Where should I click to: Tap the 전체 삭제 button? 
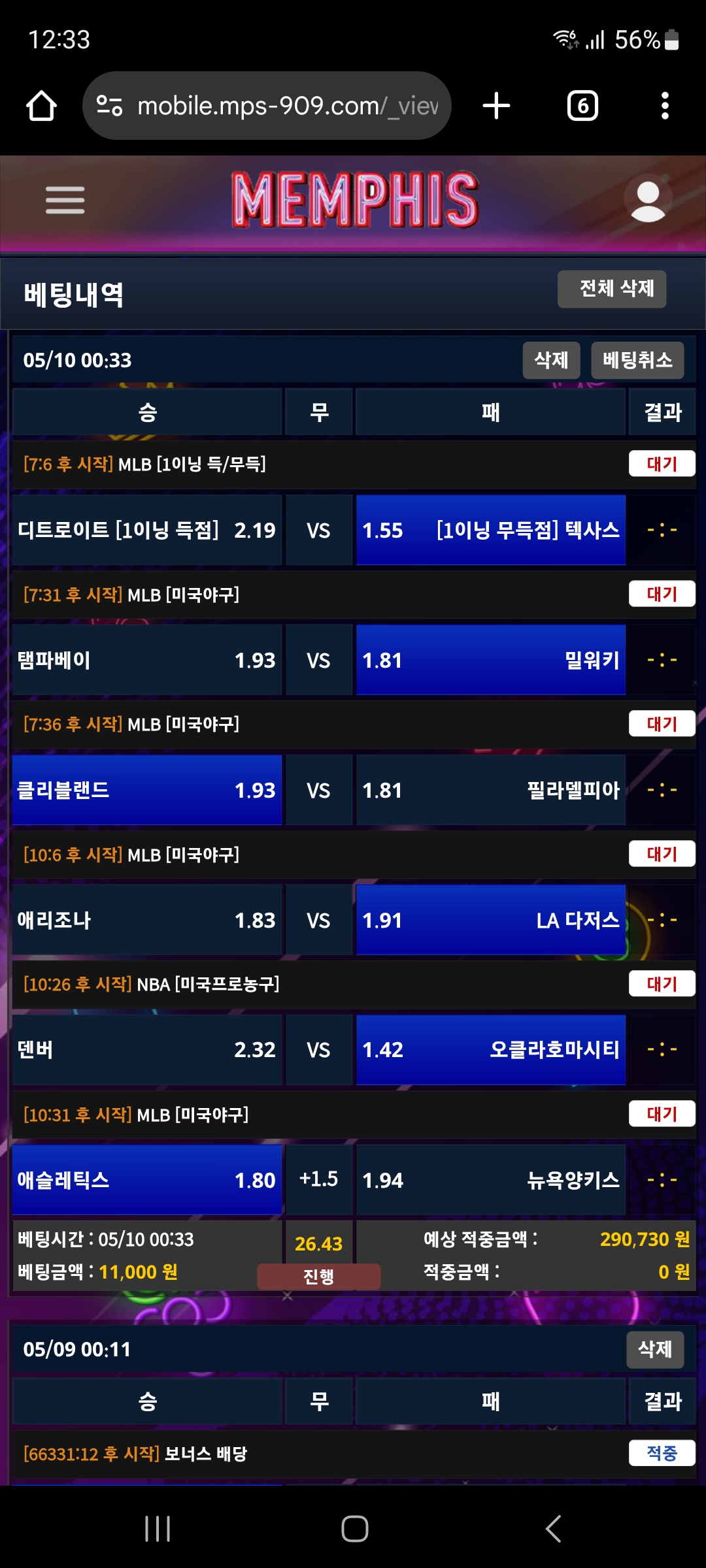[612, 289]
